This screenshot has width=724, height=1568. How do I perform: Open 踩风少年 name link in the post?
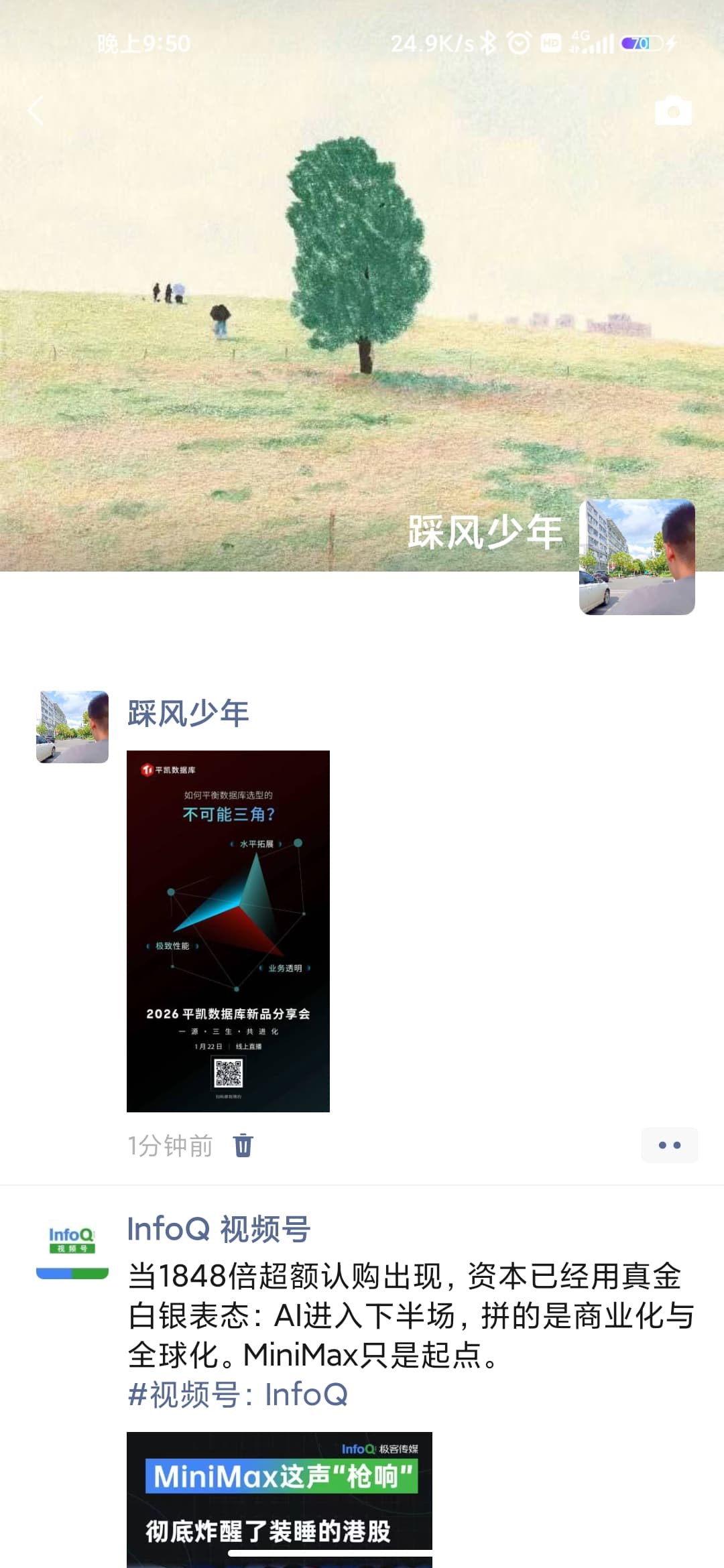188,713
